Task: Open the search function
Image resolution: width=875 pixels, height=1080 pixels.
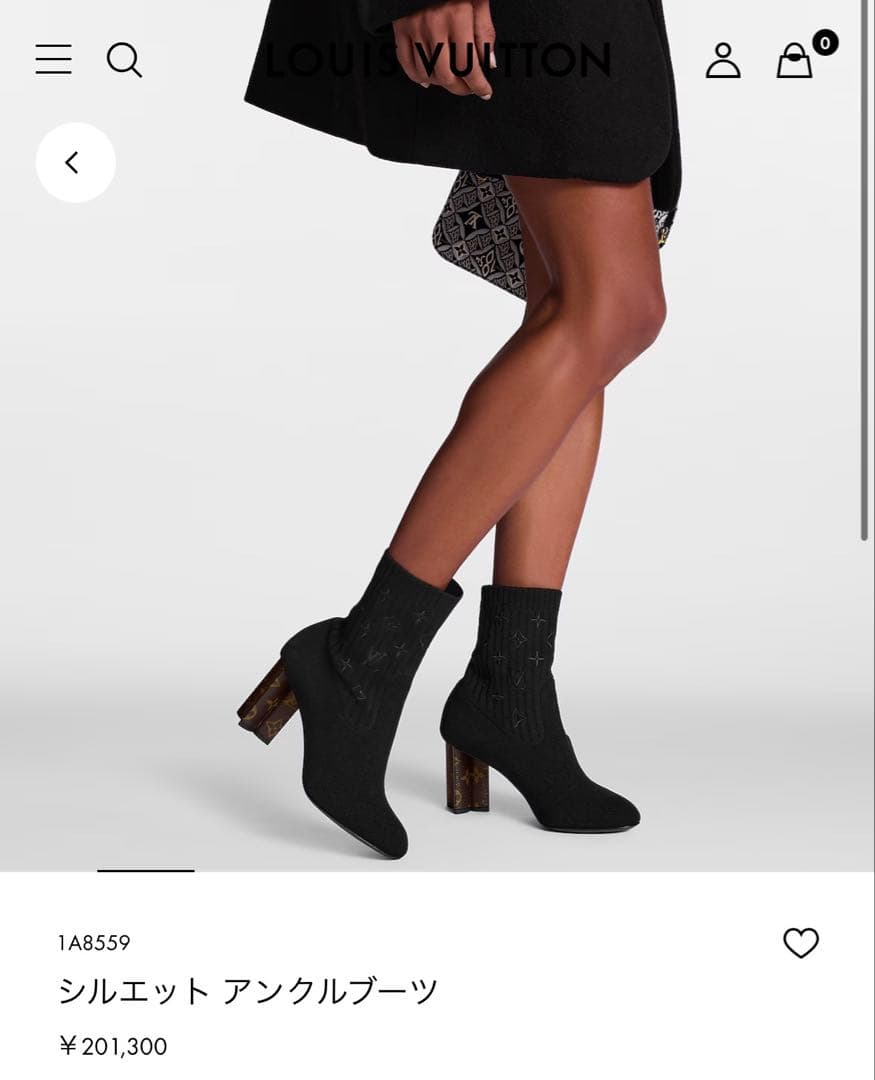Action: 124,60
